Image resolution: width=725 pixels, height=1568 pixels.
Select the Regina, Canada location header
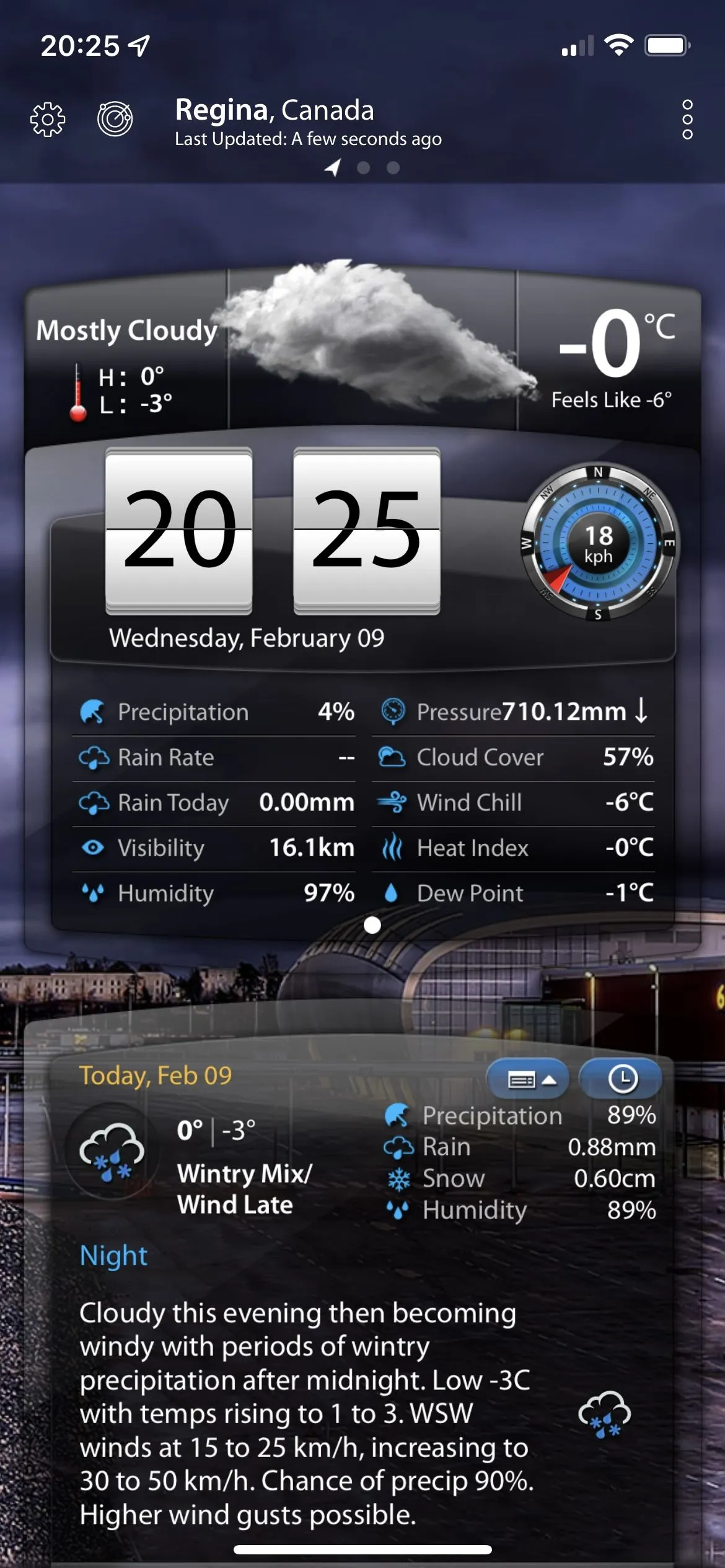[275, 110]
